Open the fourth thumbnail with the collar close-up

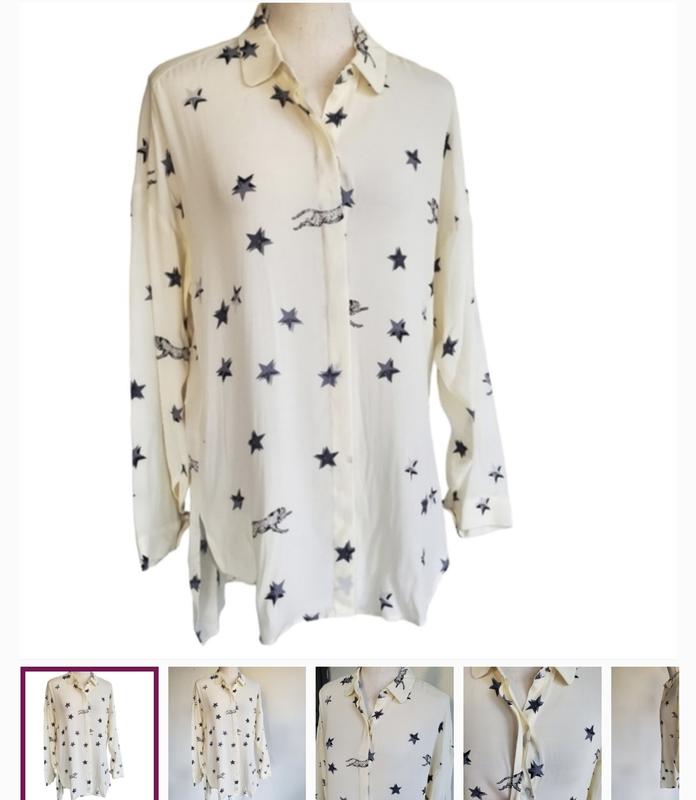tap(532, 734)
